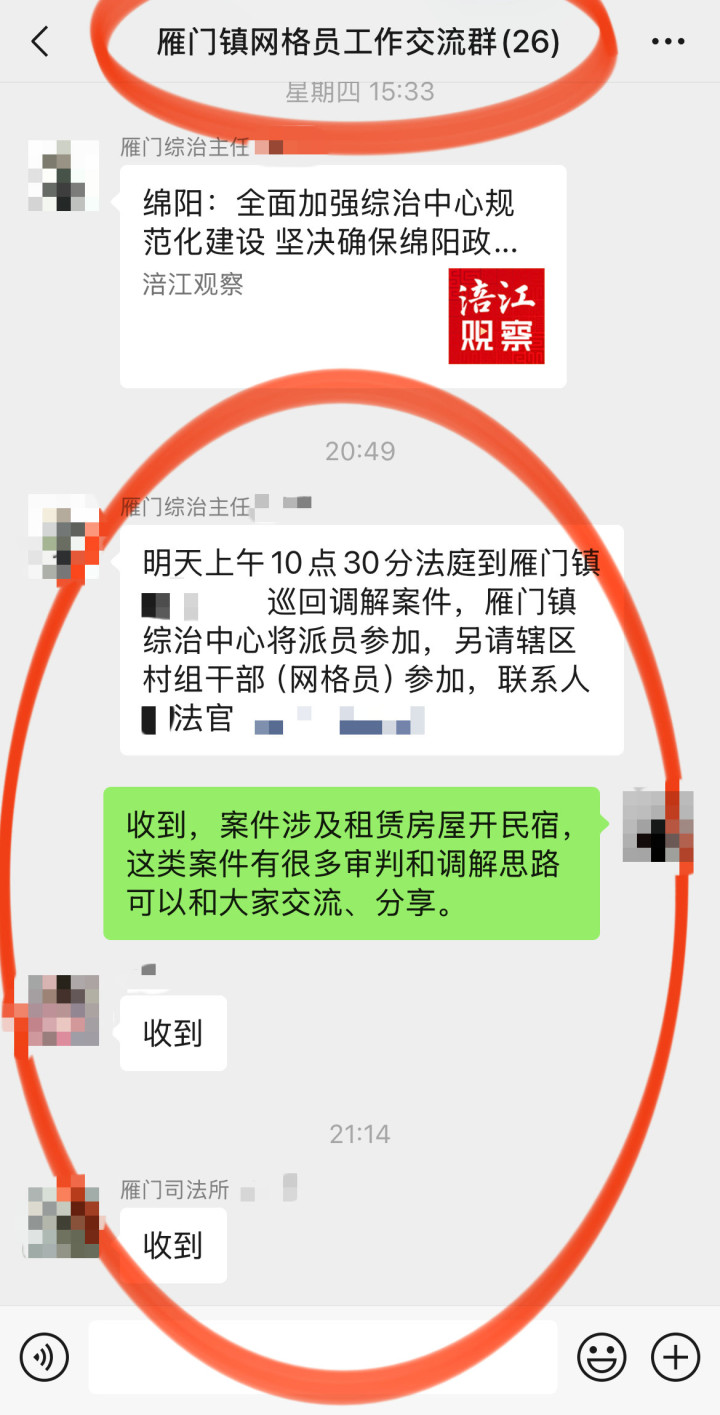Open the group chat options menu
Viewport: 720px width, 1415px height.
coord(668,42)
